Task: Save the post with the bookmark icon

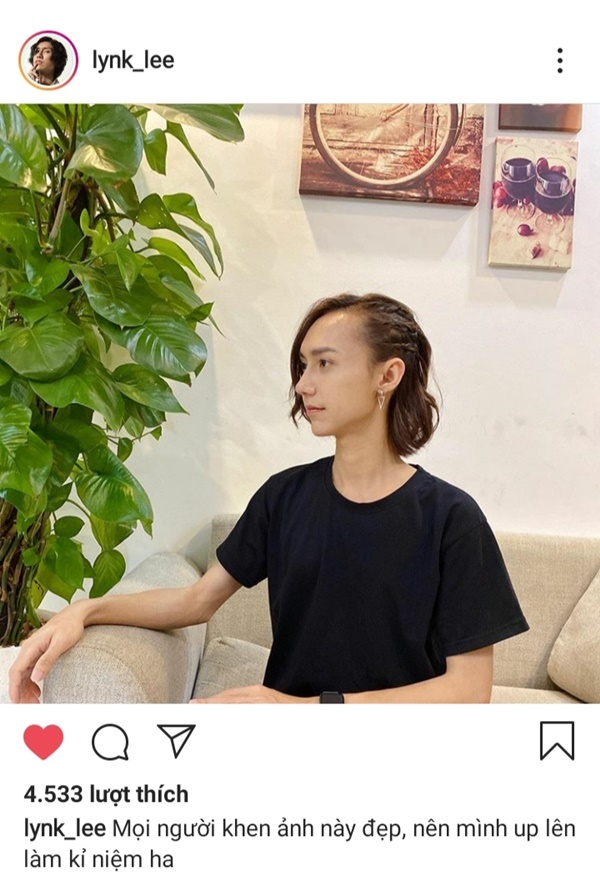Action: (557, 741)
